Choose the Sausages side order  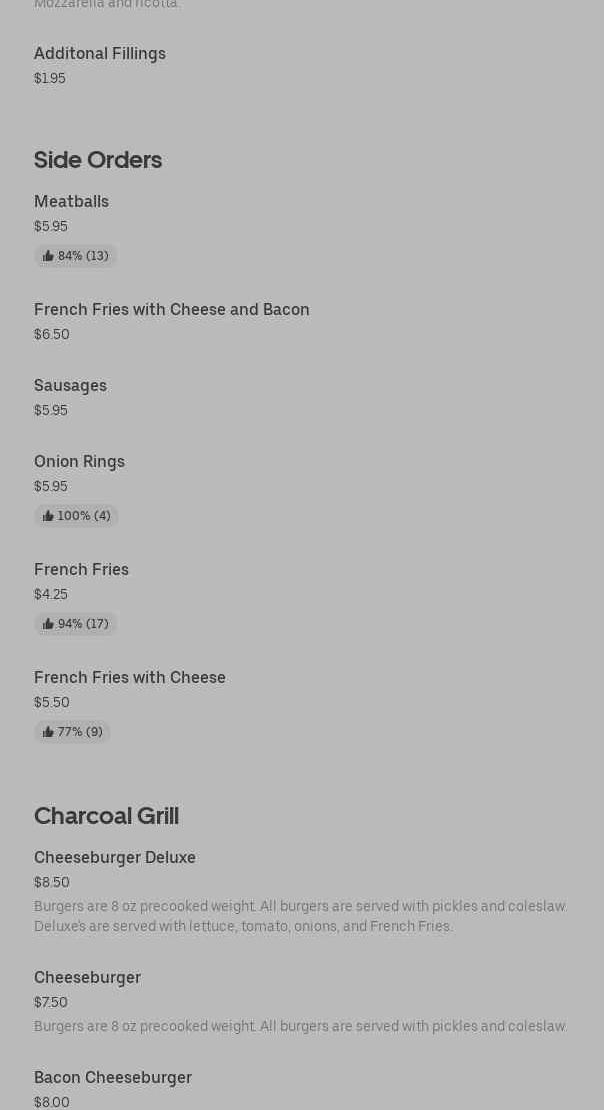tap(71, 386)
